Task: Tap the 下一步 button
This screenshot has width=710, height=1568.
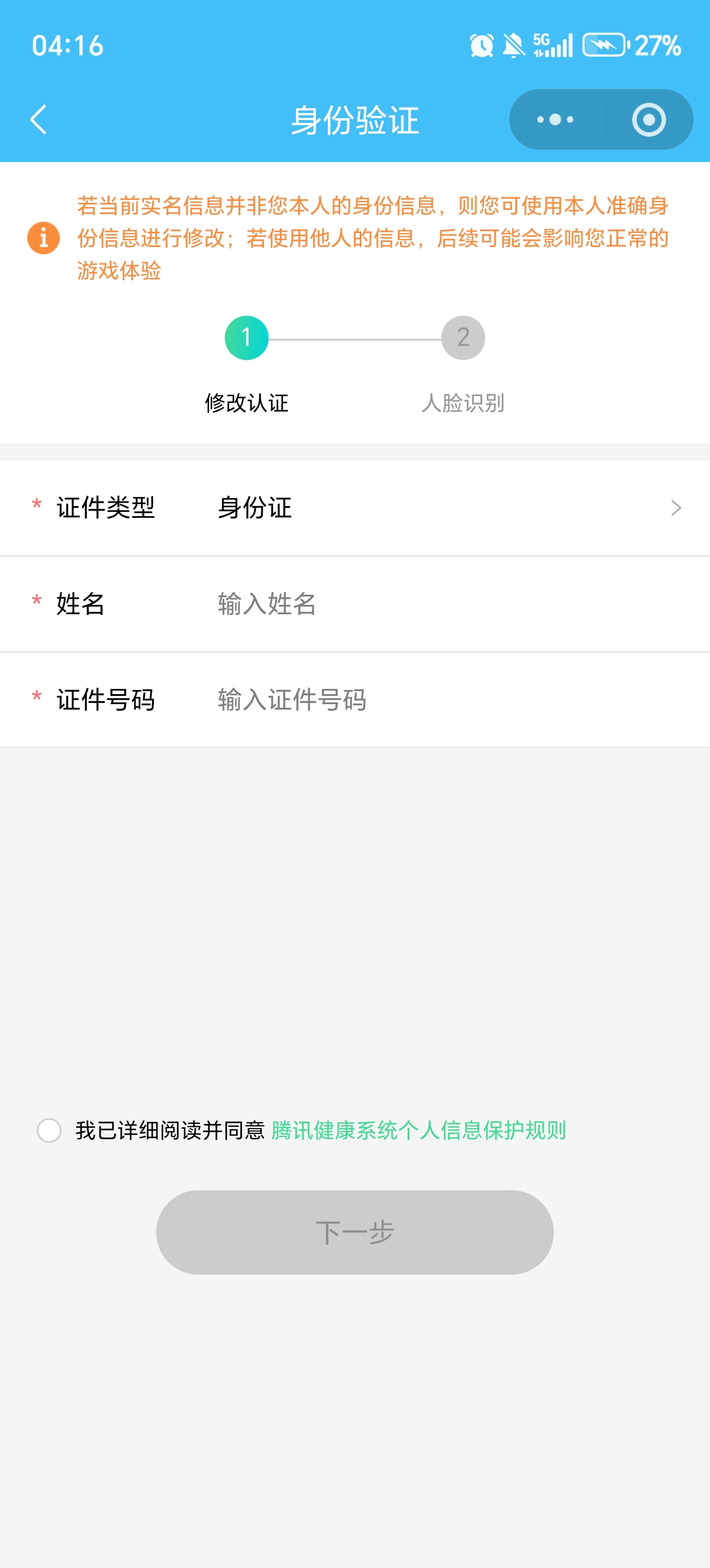Action: pyautogui.click(x=354, y=1233)
